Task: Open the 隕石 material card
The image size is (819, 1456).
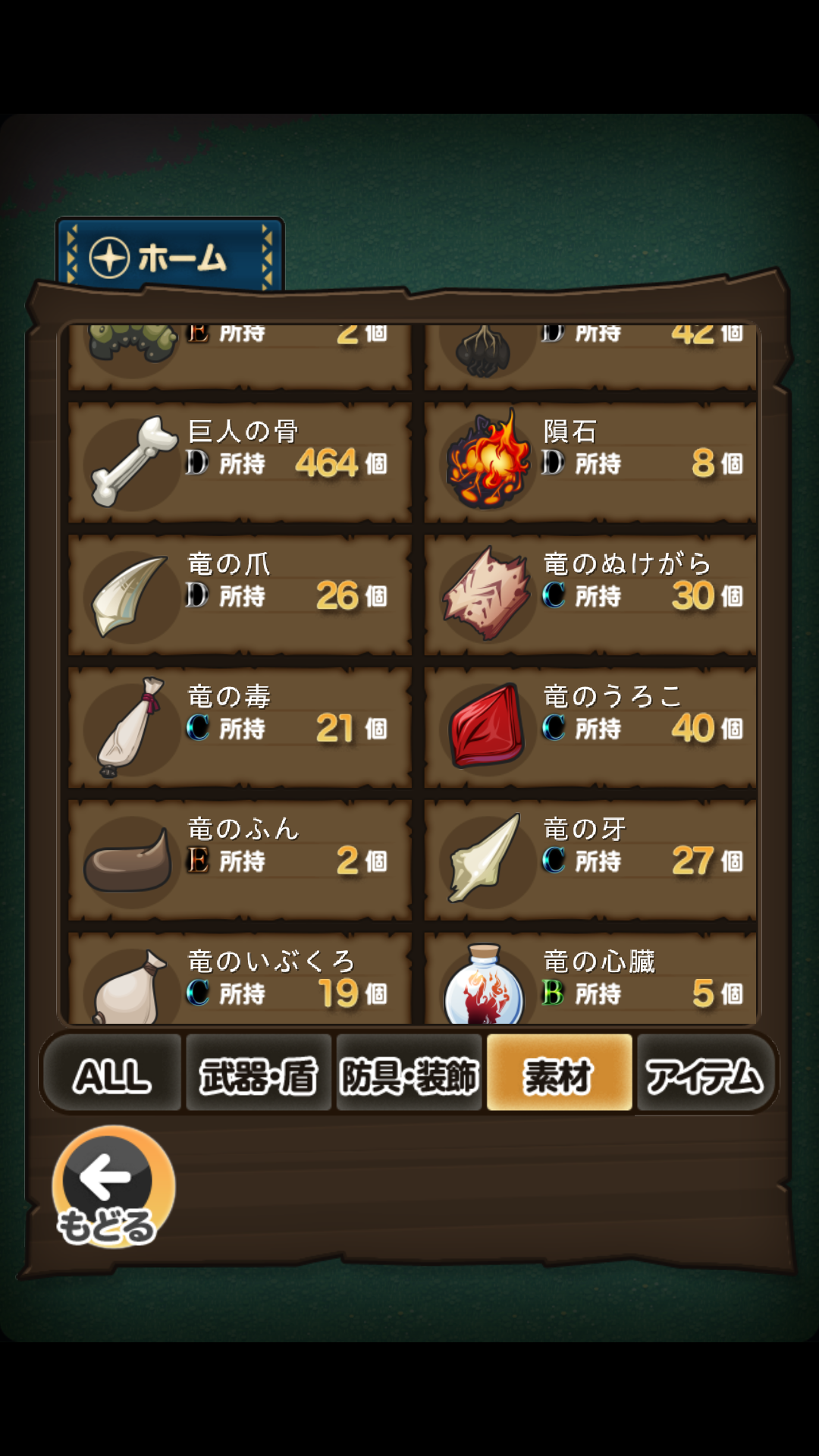Action: 591,462
